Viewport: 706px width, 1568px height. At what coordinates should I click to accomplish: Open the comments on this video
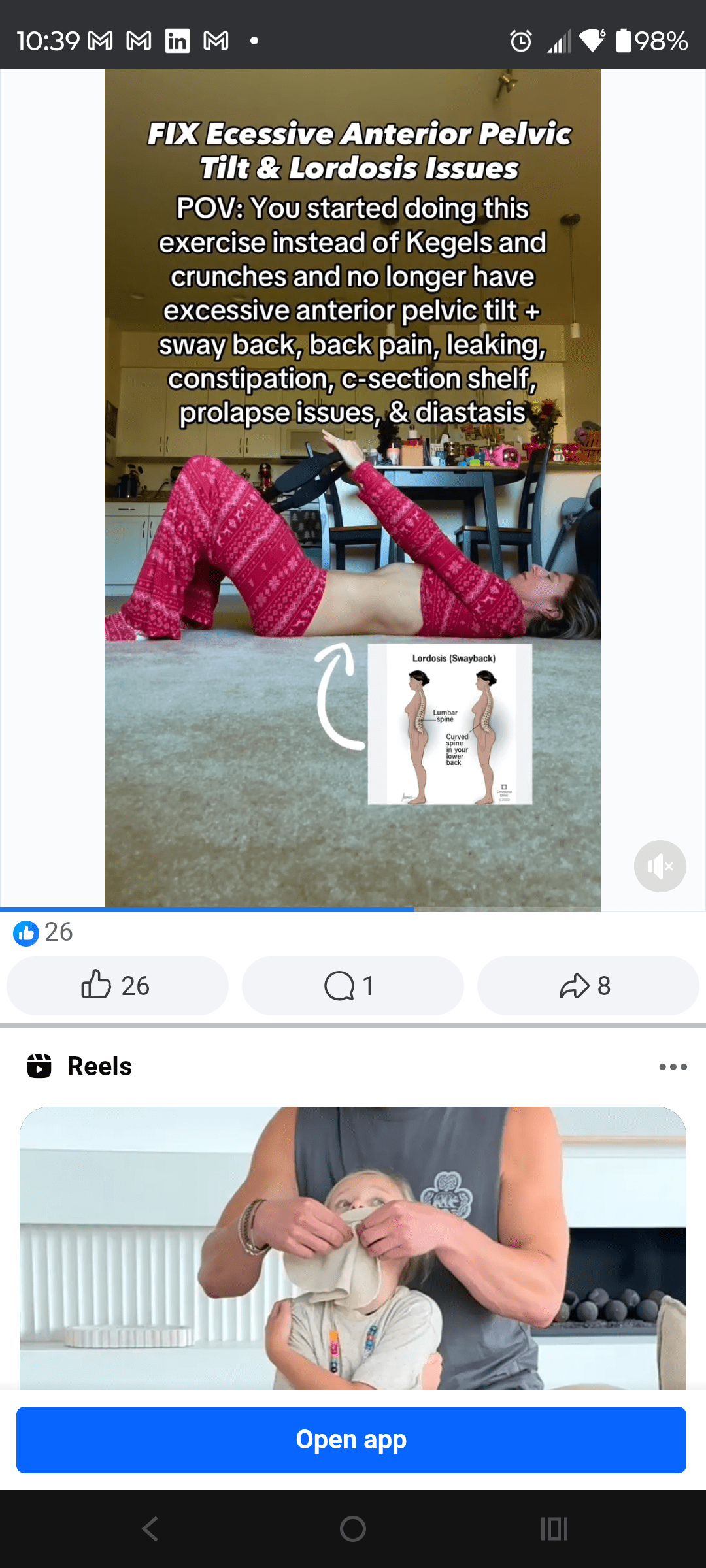(352, 985)
